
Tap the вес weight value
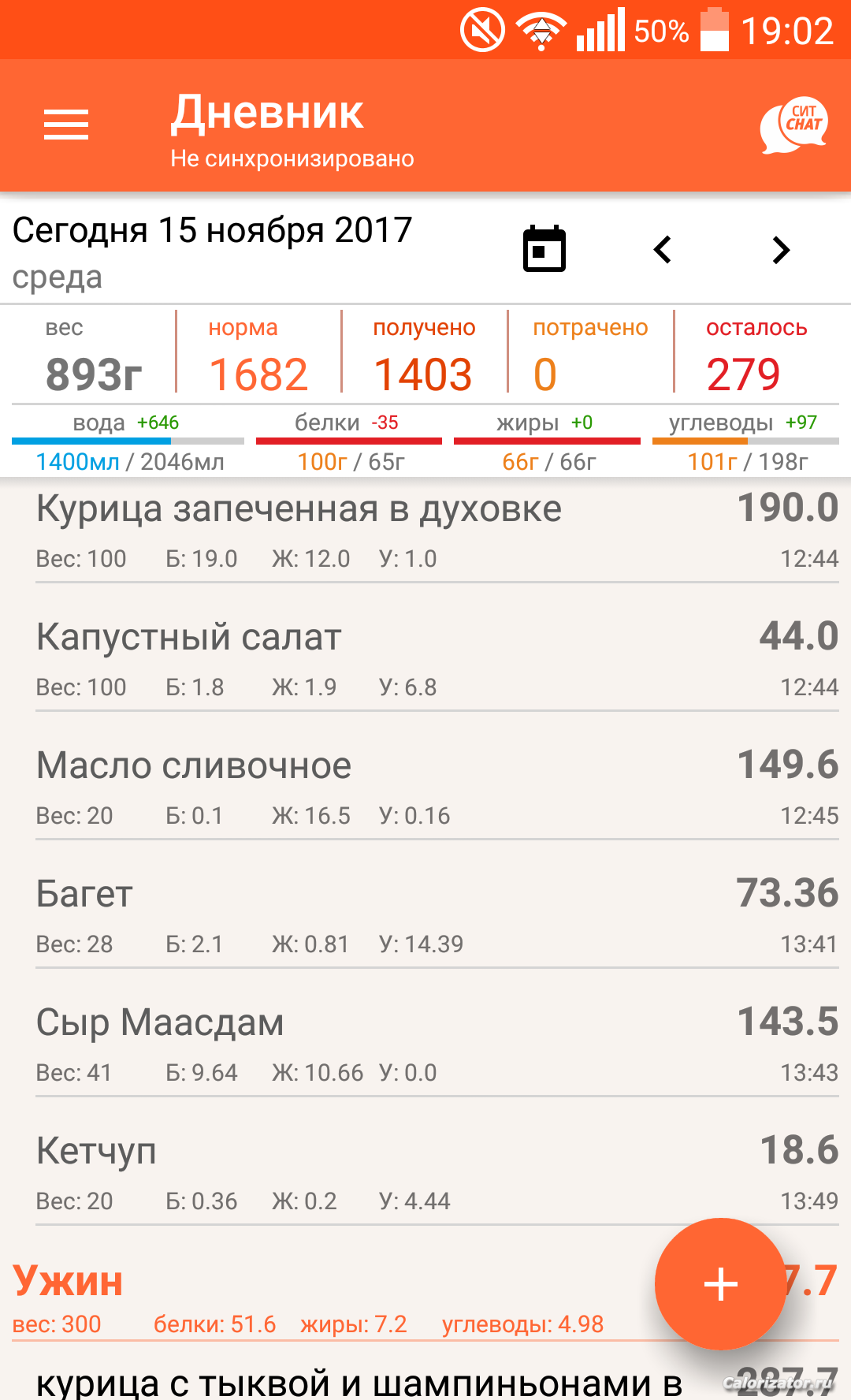pyautogui.click(x=94, y=374)
